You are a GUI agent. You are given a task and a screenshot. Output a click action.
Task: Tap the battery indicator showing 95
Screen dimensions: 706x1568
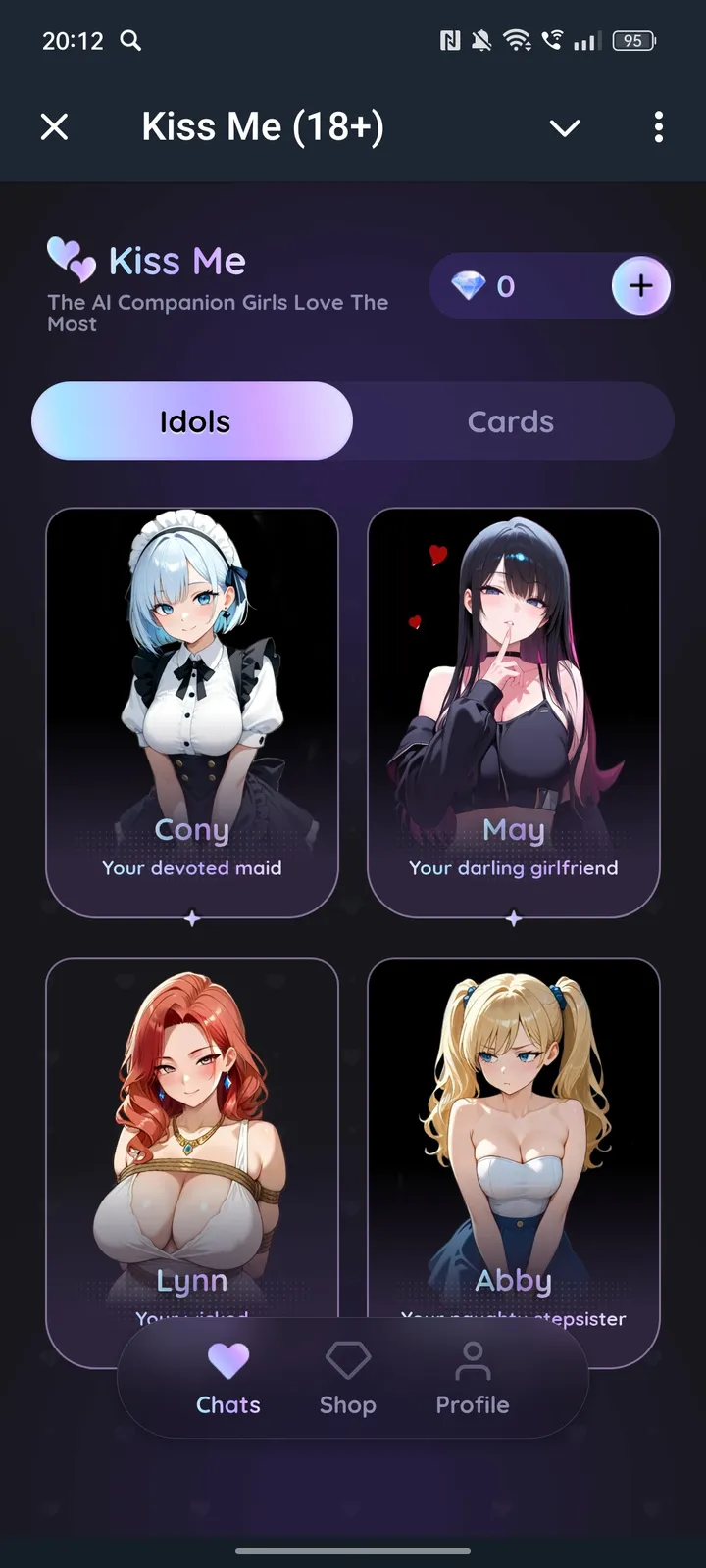(633, 41)
